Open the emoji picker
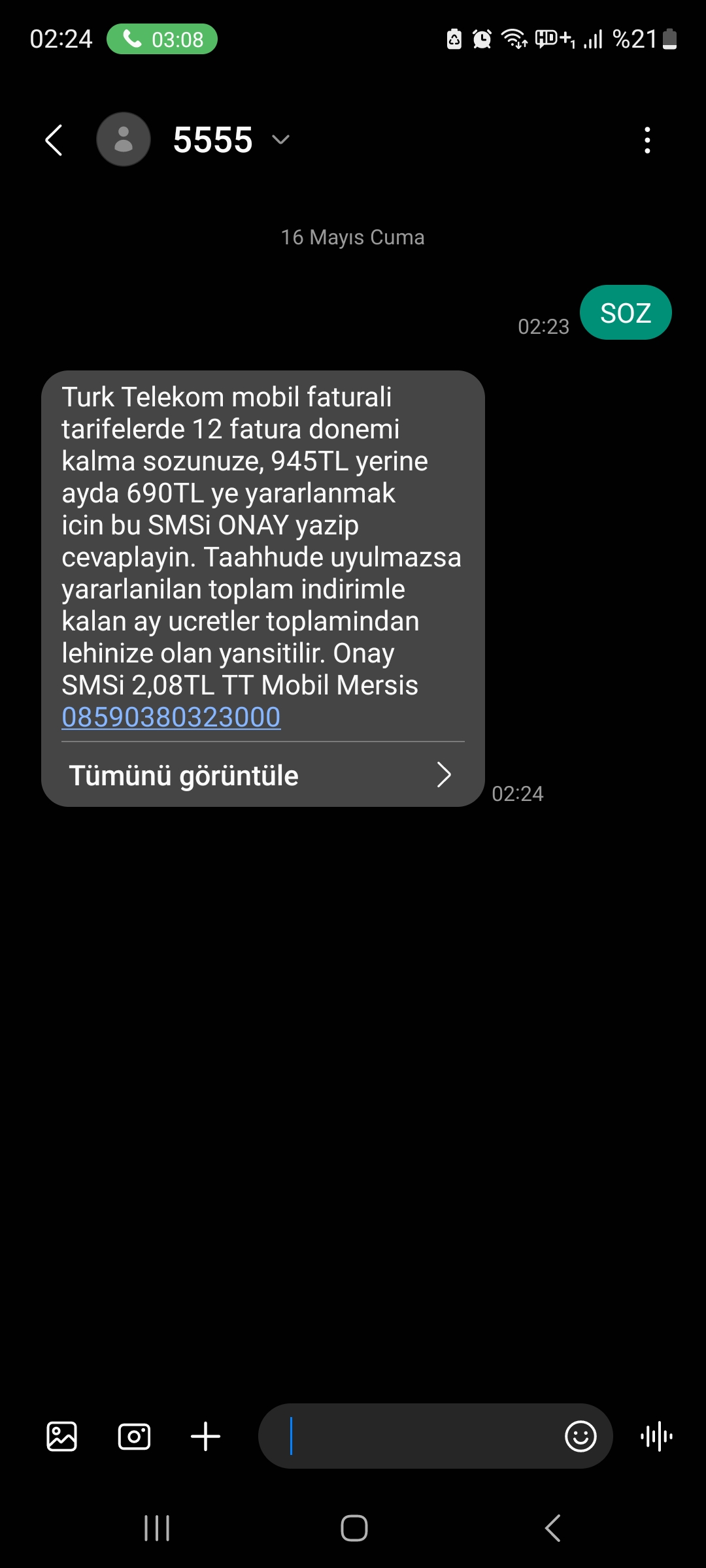706x1568 pixels. click(580, 1437)
